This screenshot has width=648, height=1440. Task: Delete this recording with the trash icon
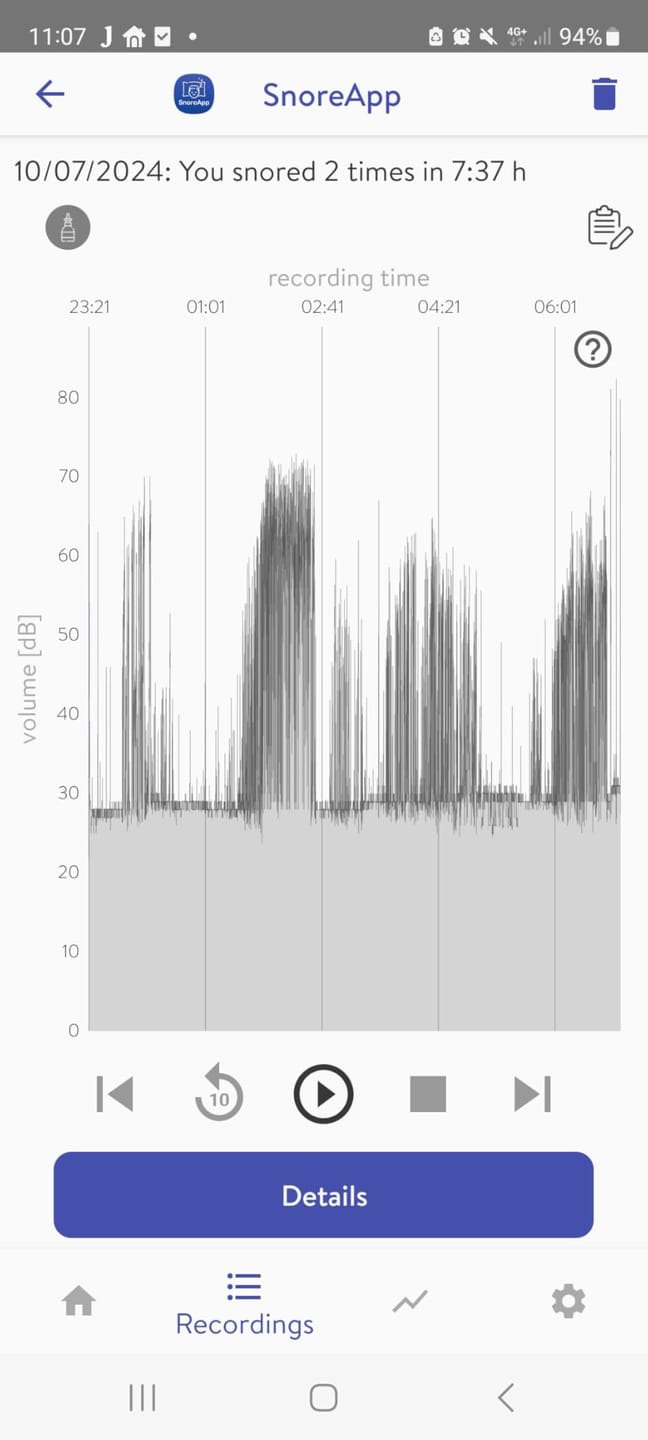tap(604, 94)
